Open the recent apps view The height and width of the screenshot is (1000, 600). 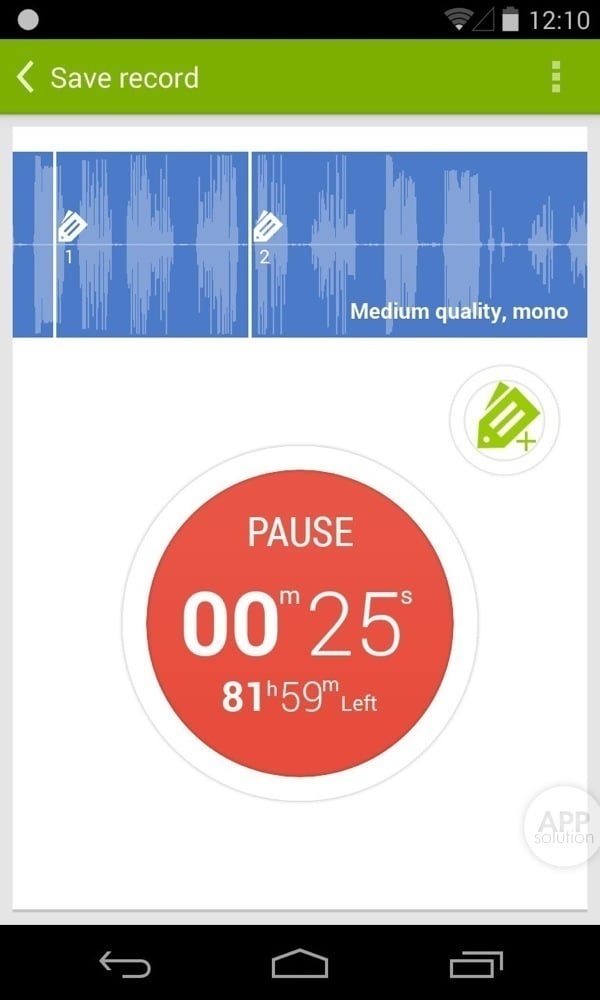(x=475, y=964)
